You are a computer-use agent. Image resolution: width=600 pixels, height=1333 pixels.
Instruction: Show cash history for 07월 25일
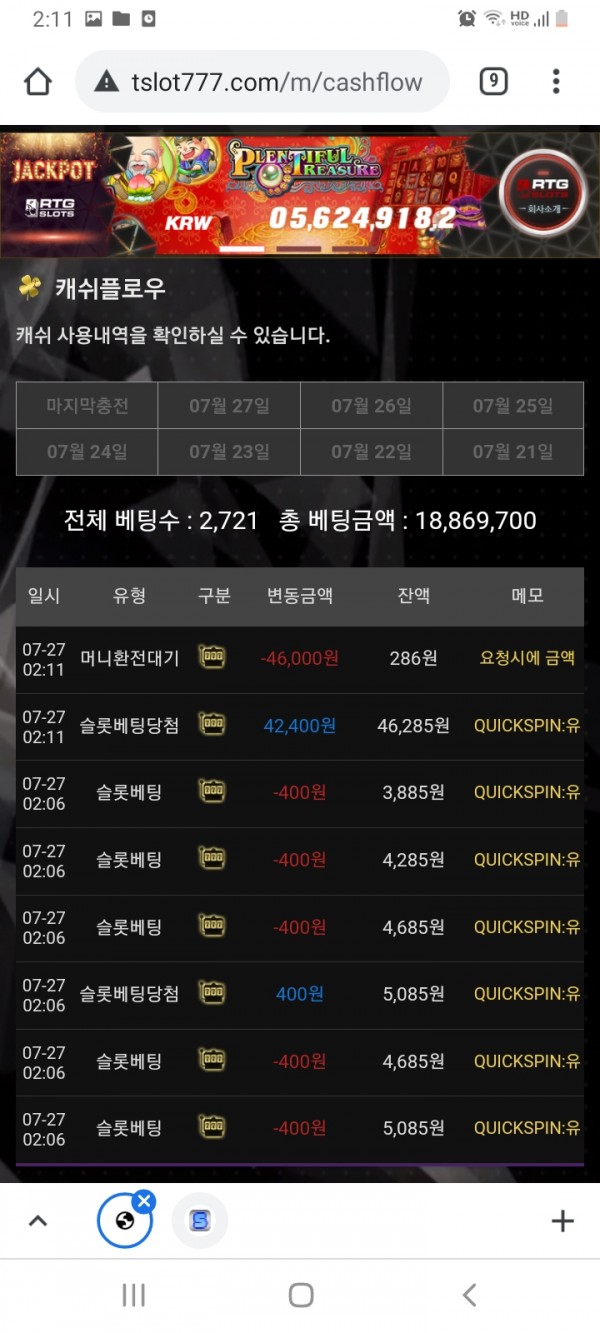click(x=513, y=406)
